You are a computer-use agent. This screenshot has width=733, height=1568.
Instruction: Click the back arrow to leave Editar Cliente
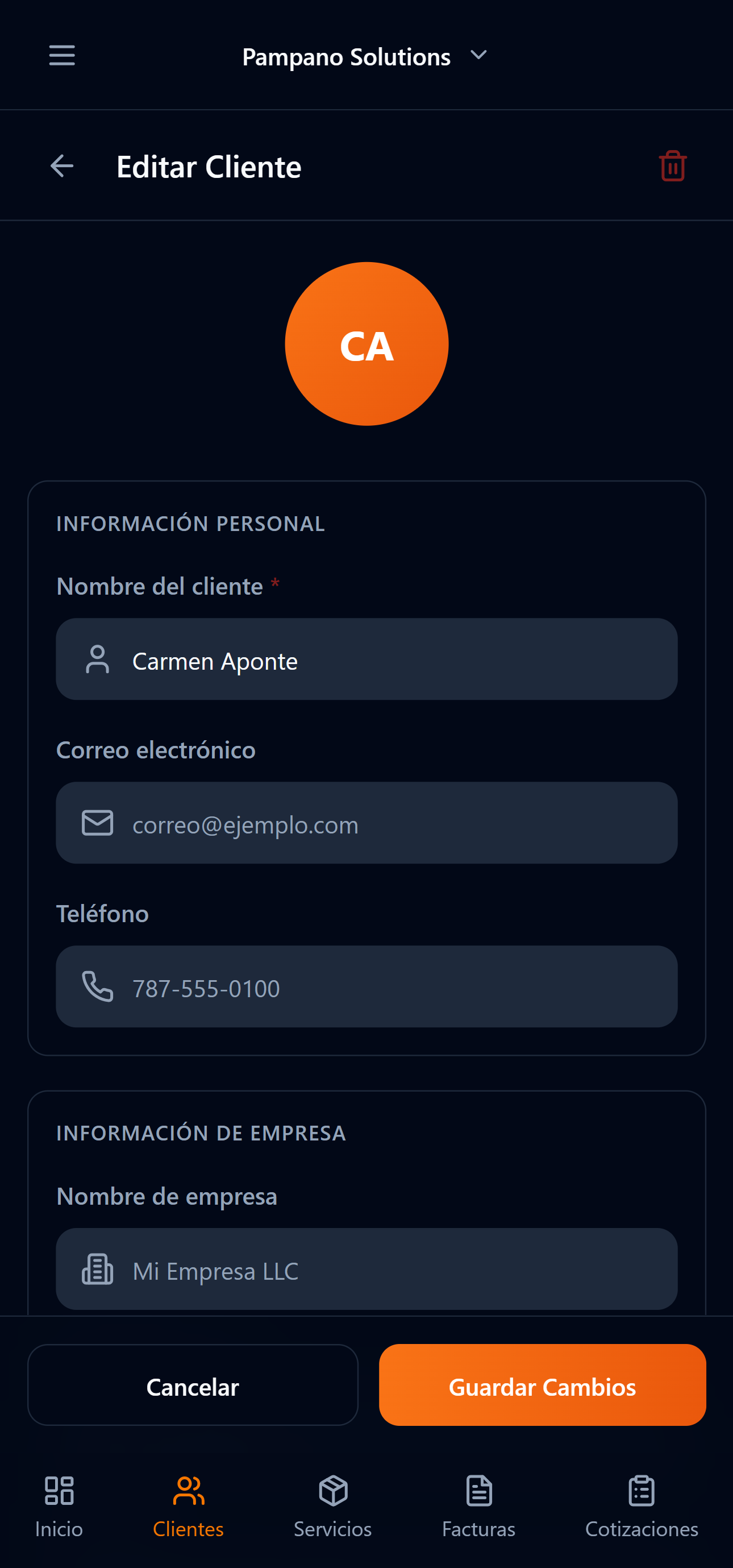pyautogui.click(x=61, y=165)
